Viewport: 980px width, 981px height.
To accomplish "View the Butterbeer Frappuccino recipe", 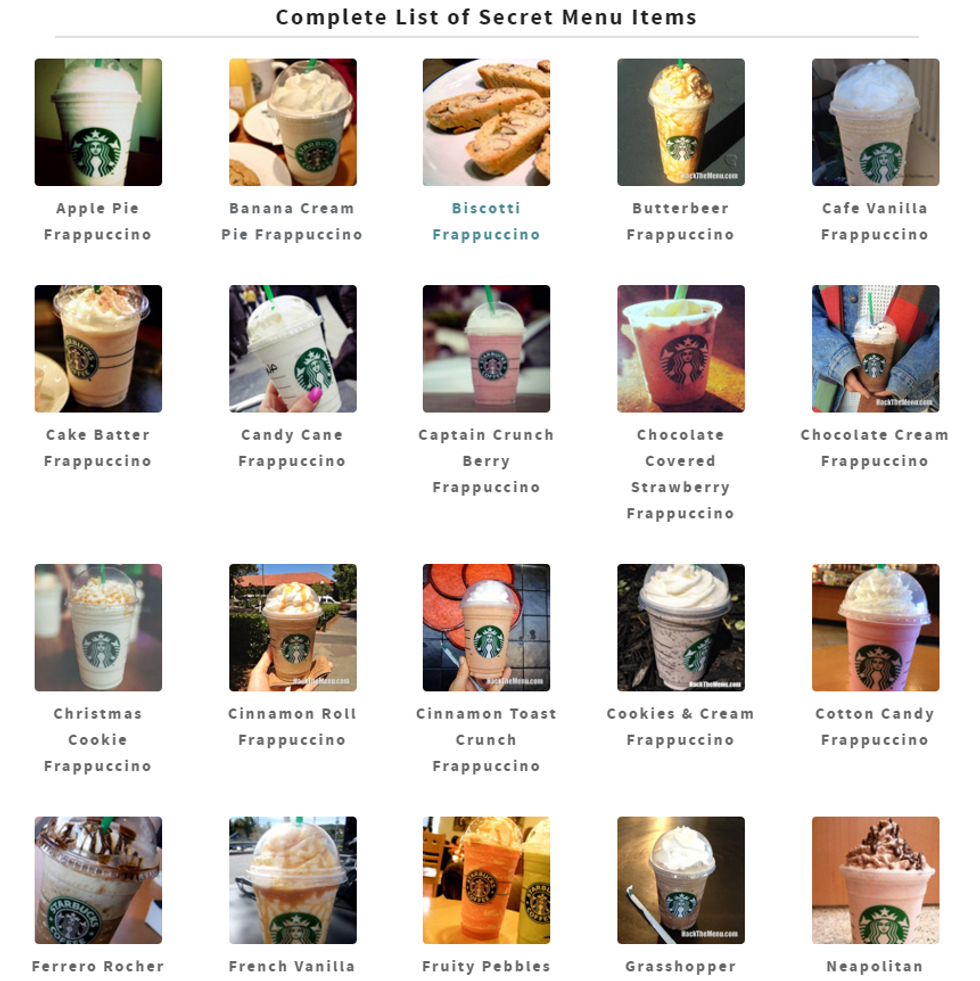I will tap(680, 122).
